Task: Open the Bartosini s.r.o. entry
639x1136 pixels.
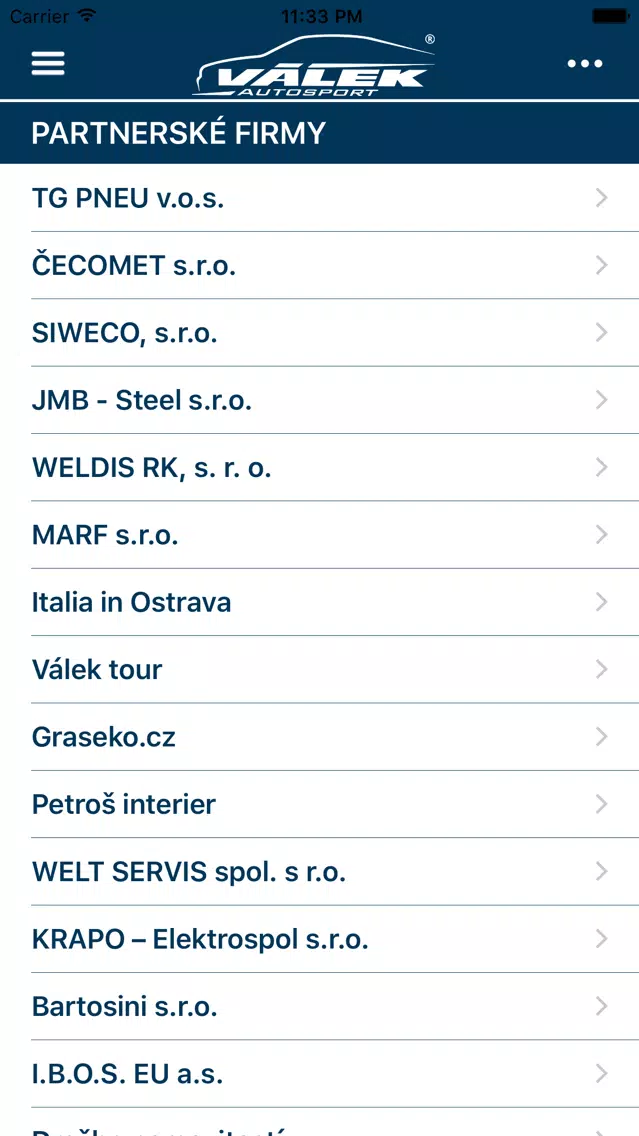Action: tap(320, 1006)
